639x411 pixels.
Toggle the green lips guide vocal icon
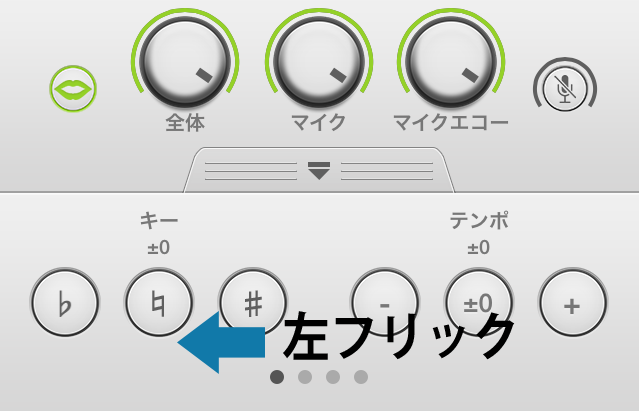72,89
